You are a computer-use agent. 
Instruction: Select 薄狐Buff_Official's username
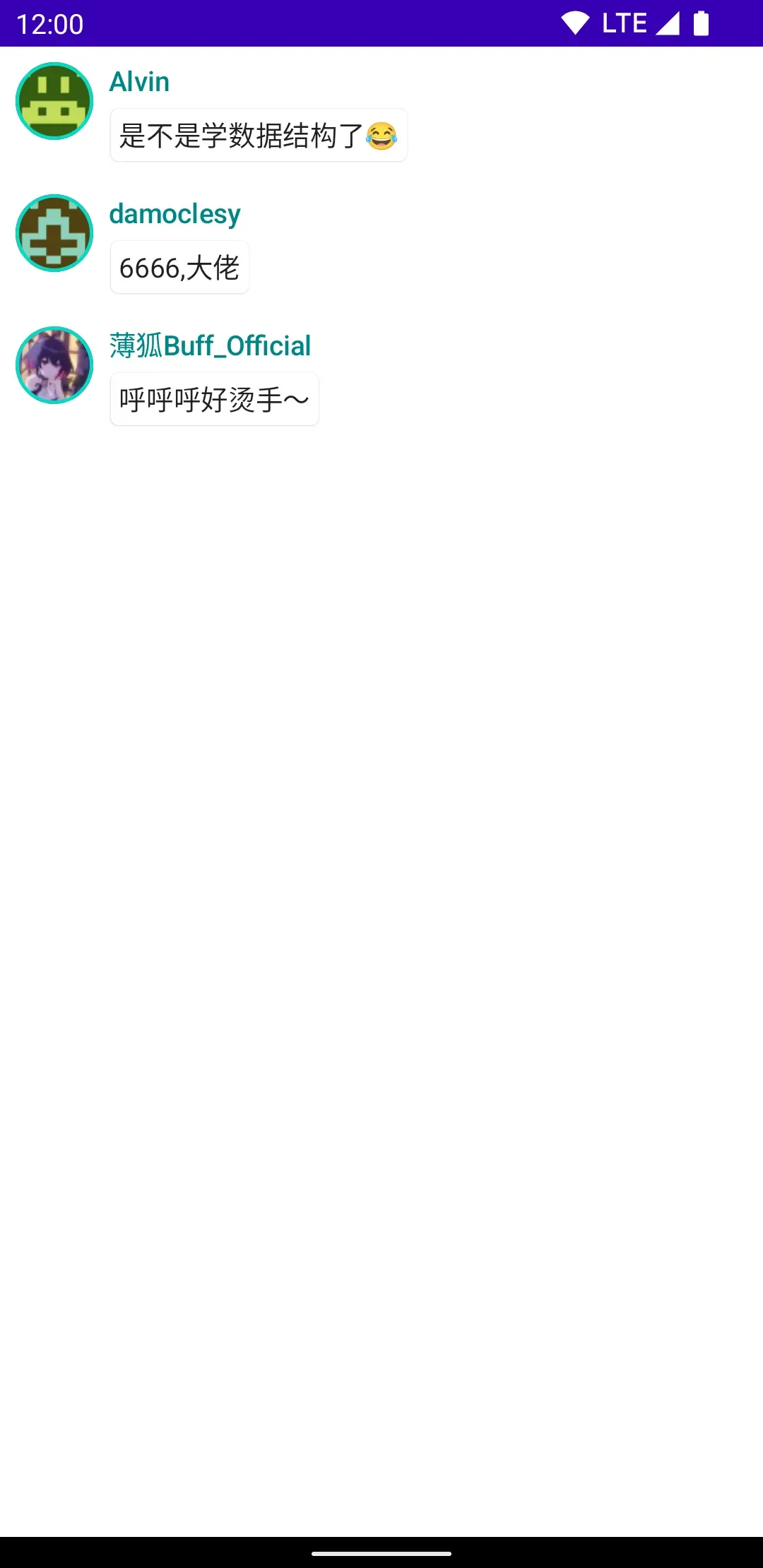pos(210,345)
